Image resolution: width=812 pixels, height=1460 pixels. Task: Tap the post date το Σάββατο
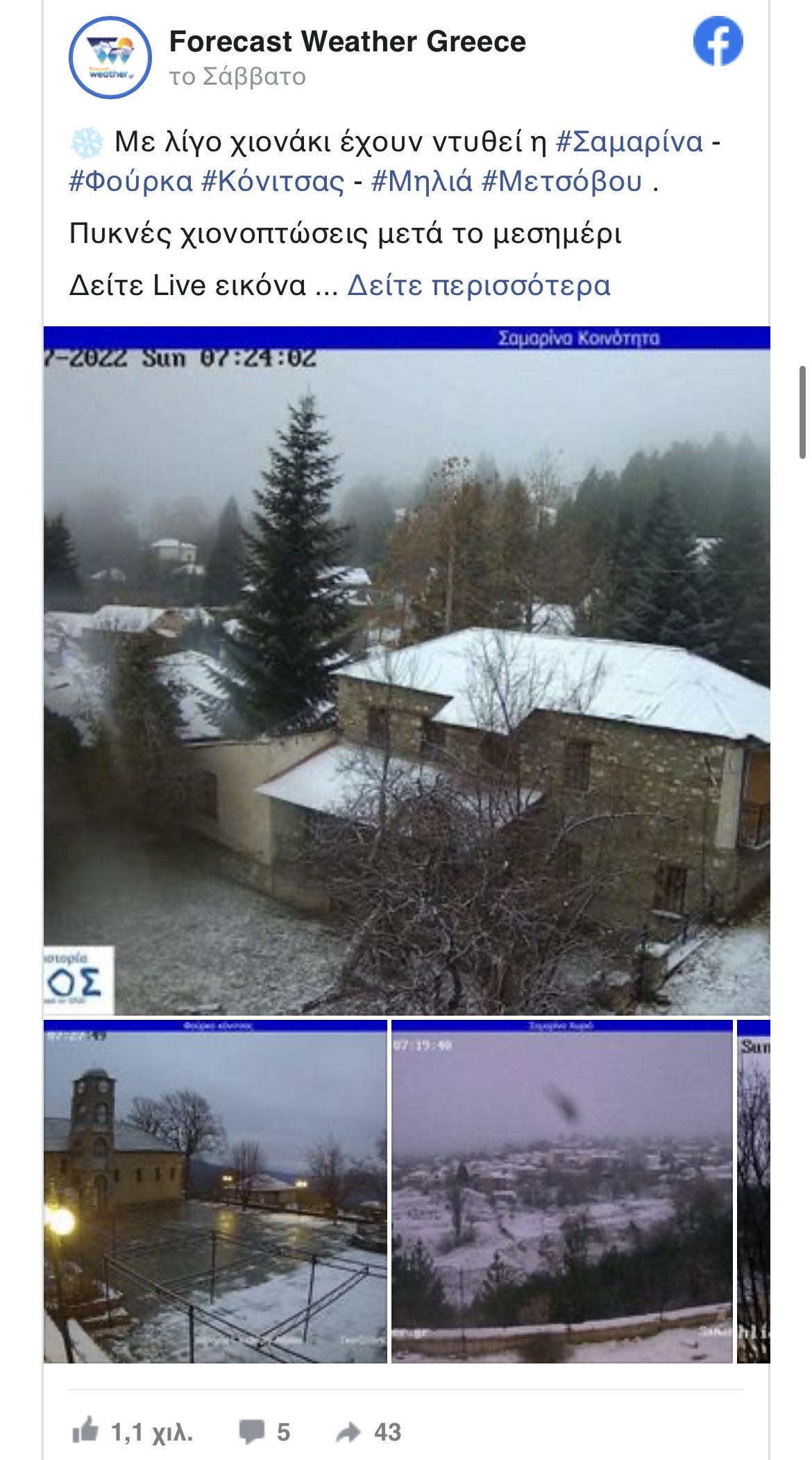237,76
